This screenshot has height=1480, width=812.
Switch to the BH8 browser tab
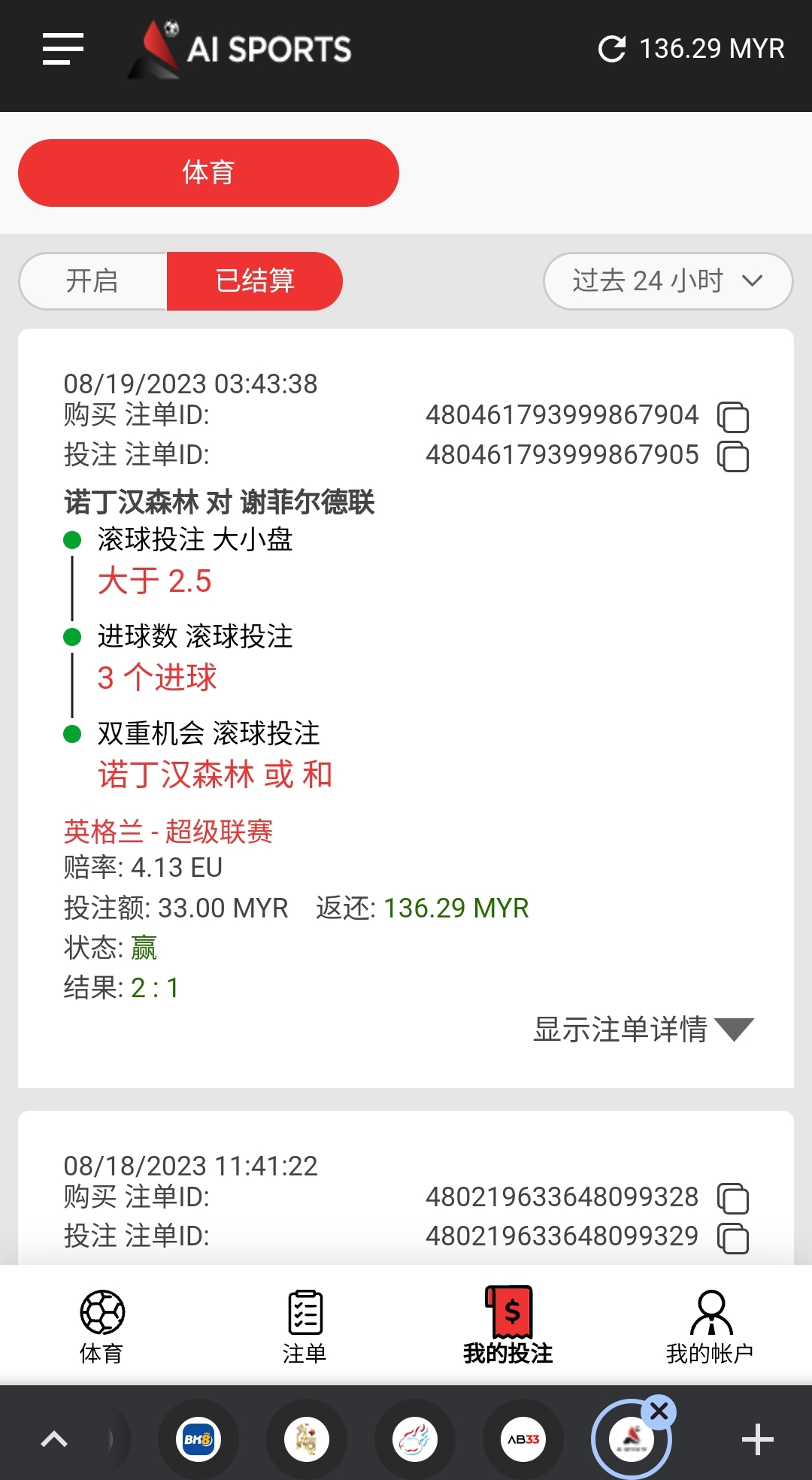pos(198,1439)
